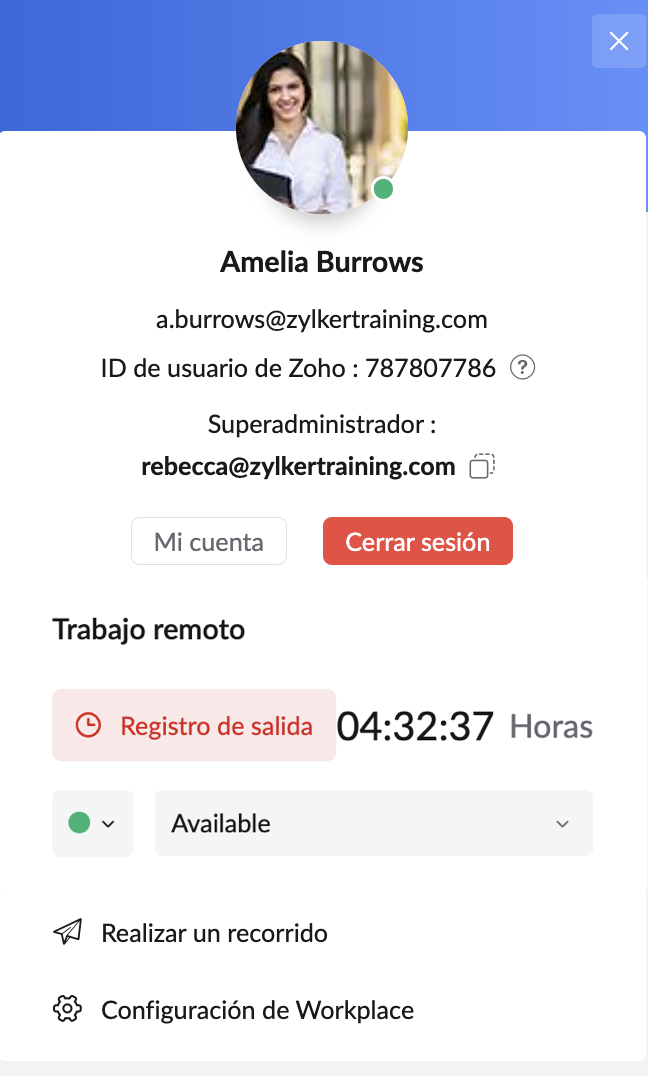Copy the superadministrator email address

(x=482, y=466)
